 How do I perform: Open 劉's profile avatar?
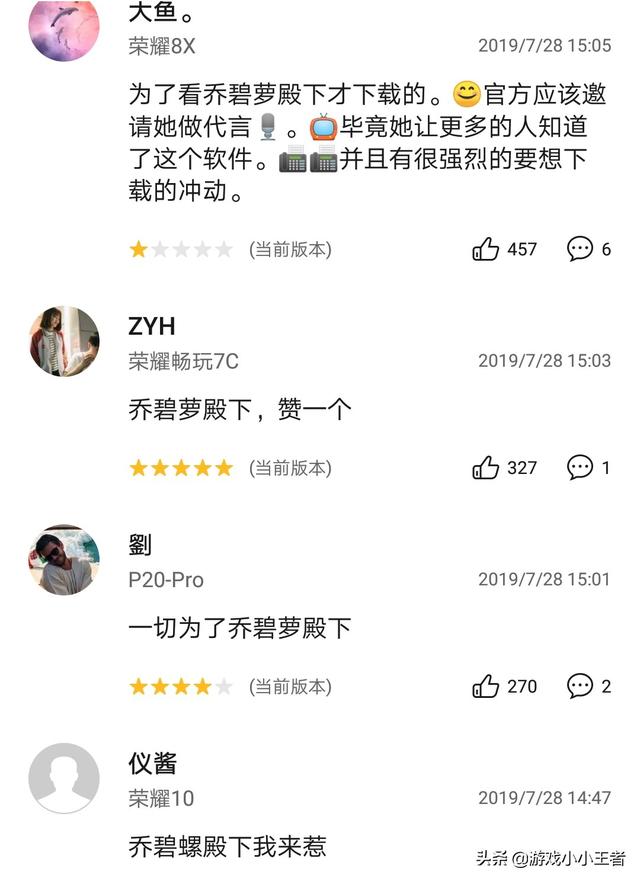[64, 560]
